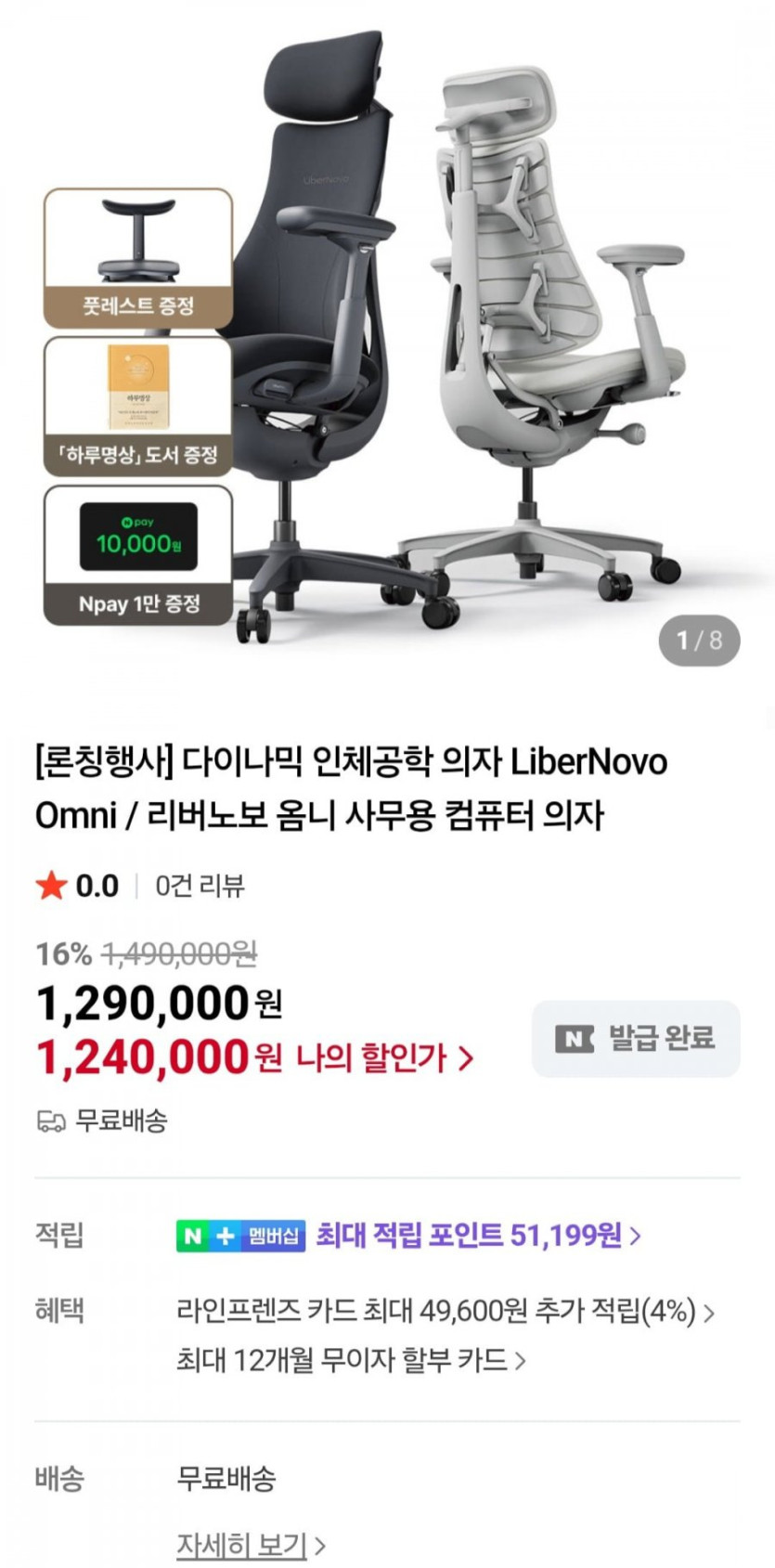Open 라인프렌즈 카드 추가 적립 benefit
This screenshot has width=775, height=1568.
[446, 1311]
